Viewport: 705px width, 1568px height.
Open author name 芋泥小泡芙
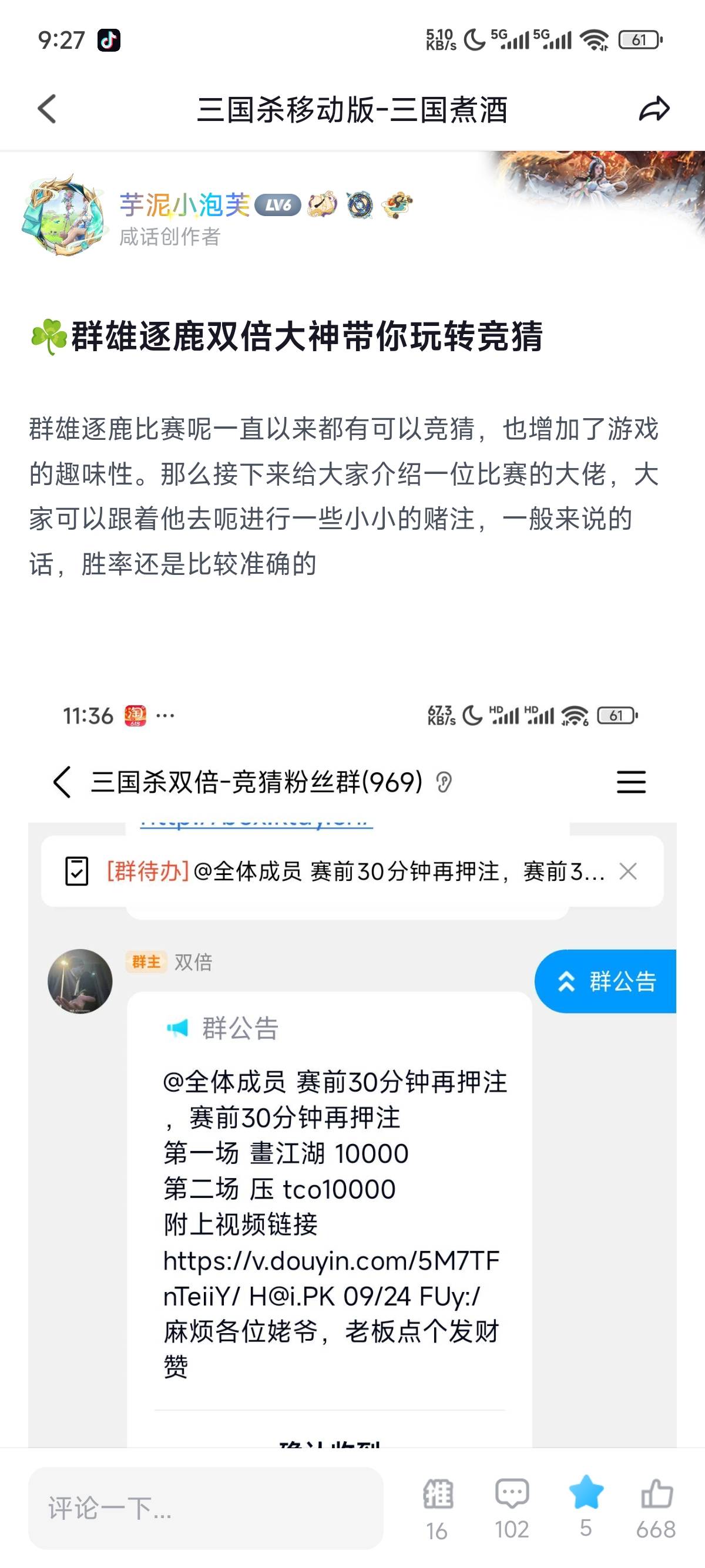[184, 205]
